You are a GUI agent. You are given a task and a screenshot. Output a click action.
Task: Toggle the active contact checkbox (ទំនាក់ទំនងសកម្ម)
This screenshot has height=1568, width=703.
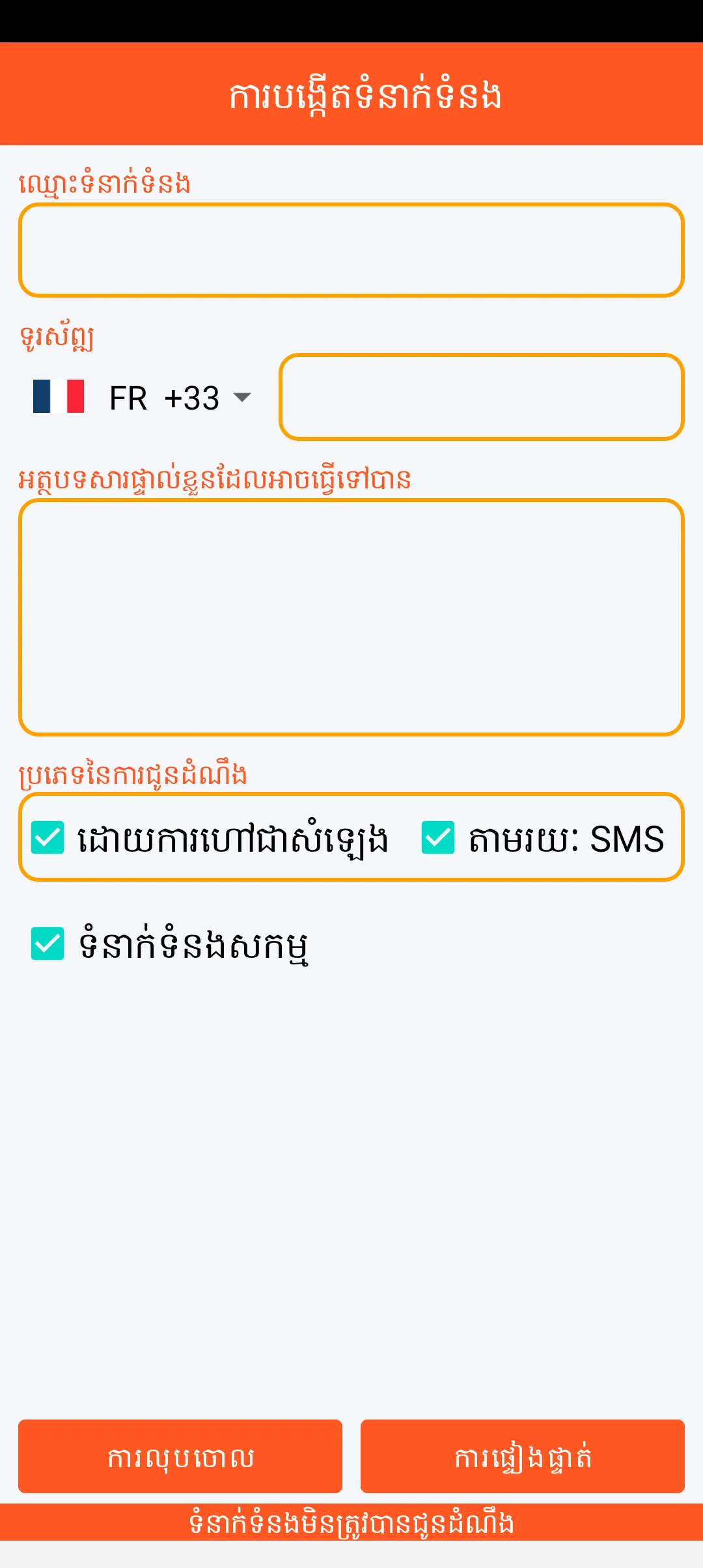(48, 944)
